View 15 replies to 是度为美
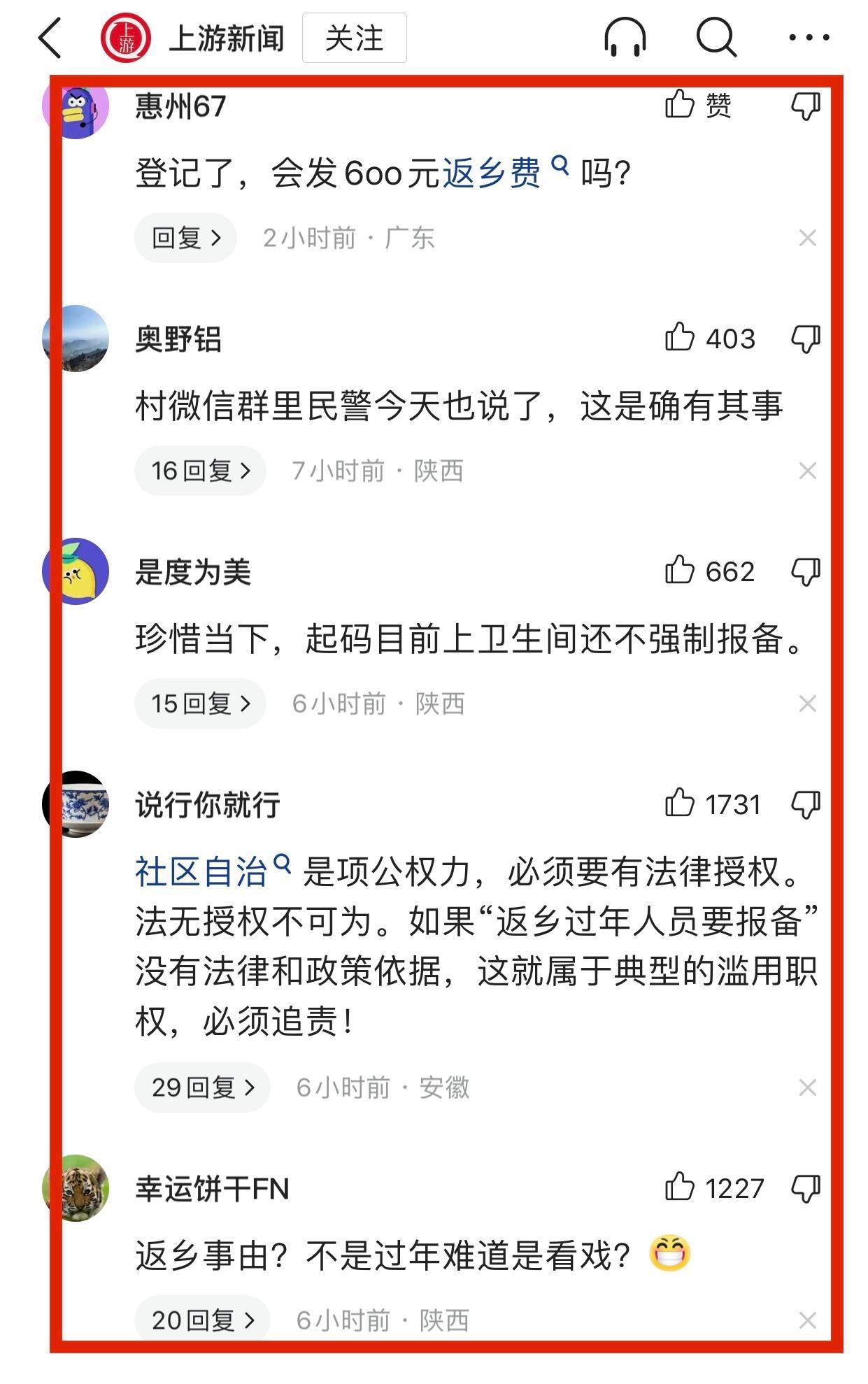Viewport: 868px width, 1384px height. point(200,704)
